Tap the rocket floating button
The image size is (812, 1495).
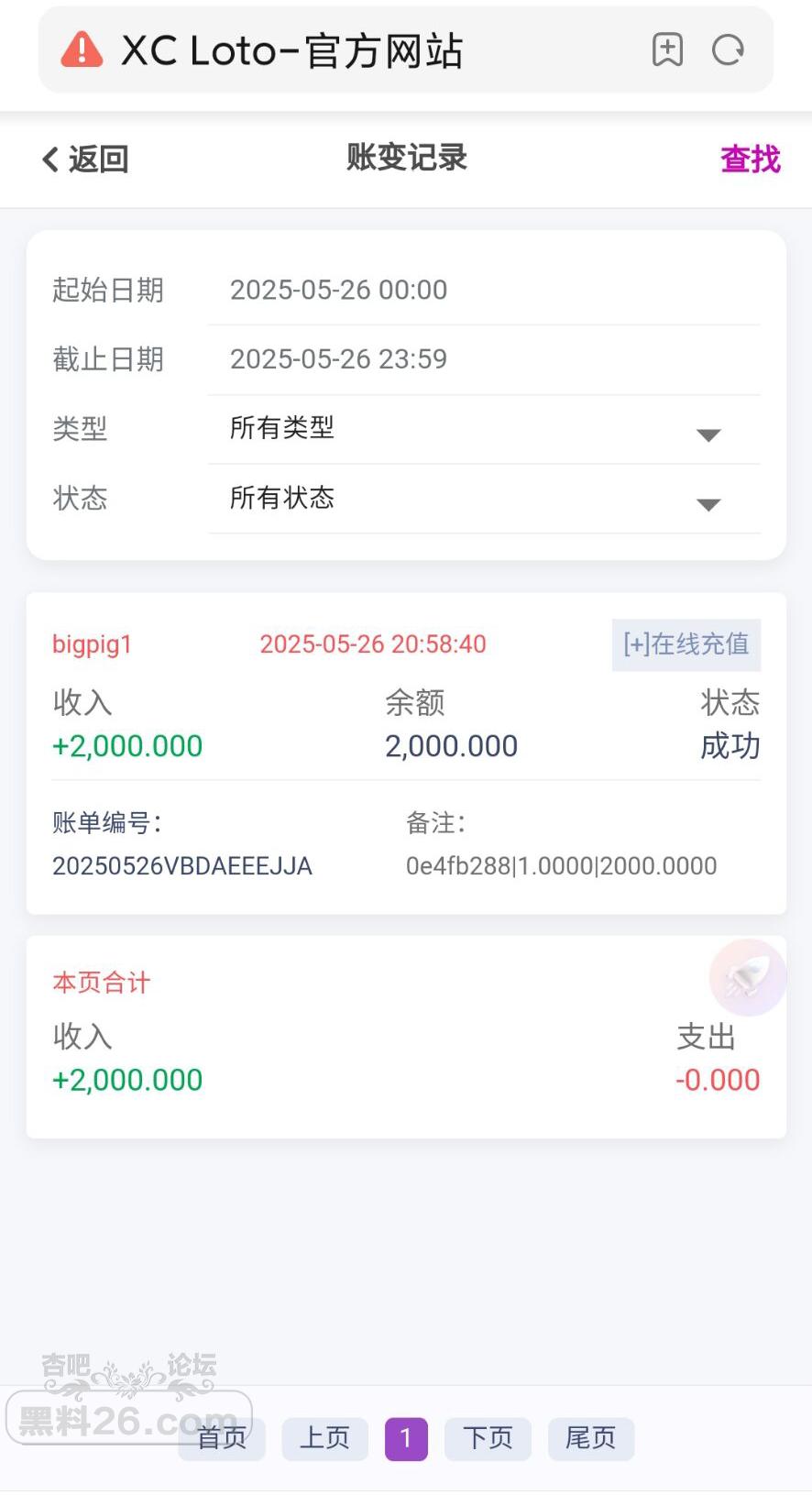pos(747,977)
